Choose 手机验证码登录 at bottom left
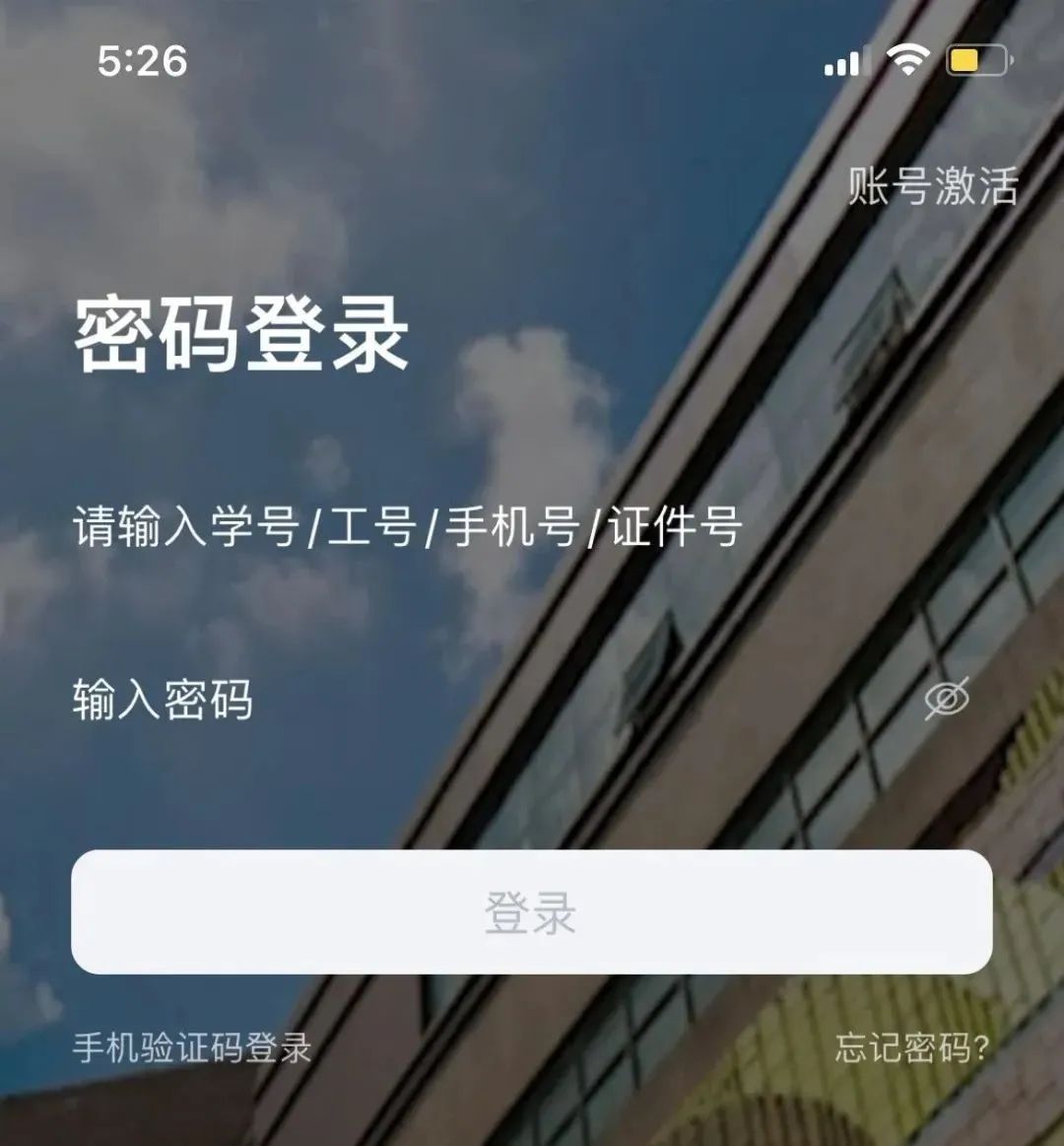The image size is (1064, 1146). (x=193, y=1046)
